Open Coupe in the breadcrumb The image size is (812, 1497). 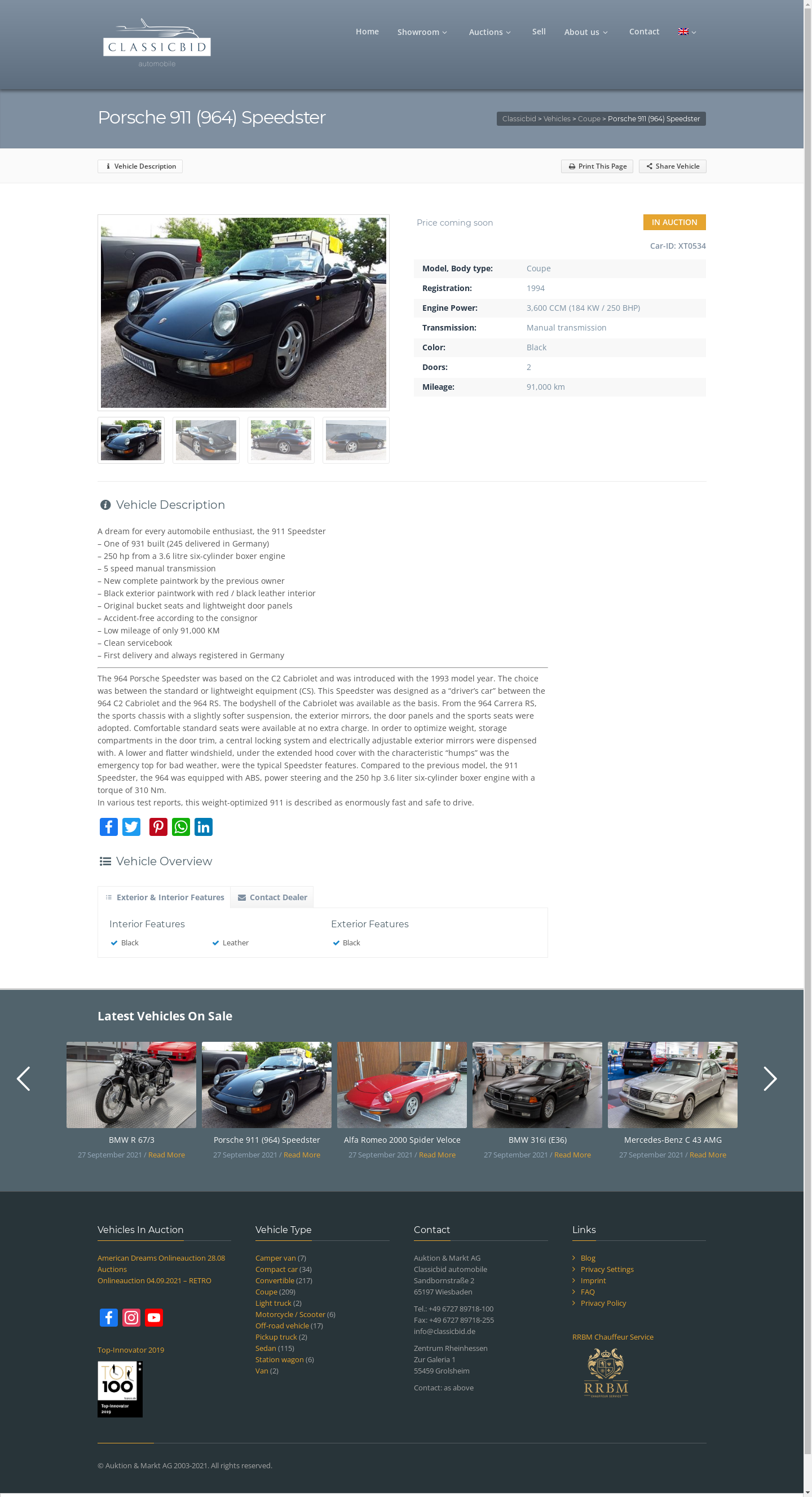[588, 118]
